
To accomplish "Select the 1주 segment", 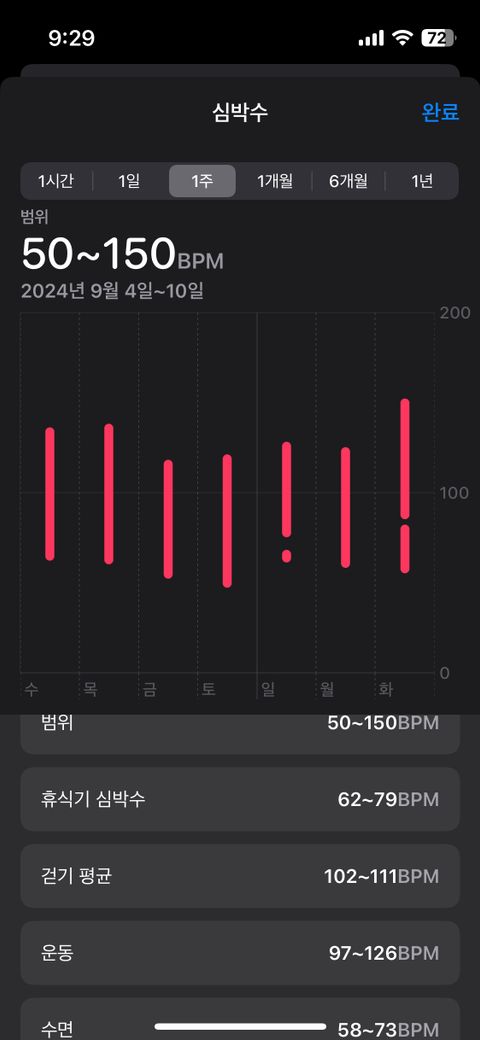I will [x=202, y=181].
